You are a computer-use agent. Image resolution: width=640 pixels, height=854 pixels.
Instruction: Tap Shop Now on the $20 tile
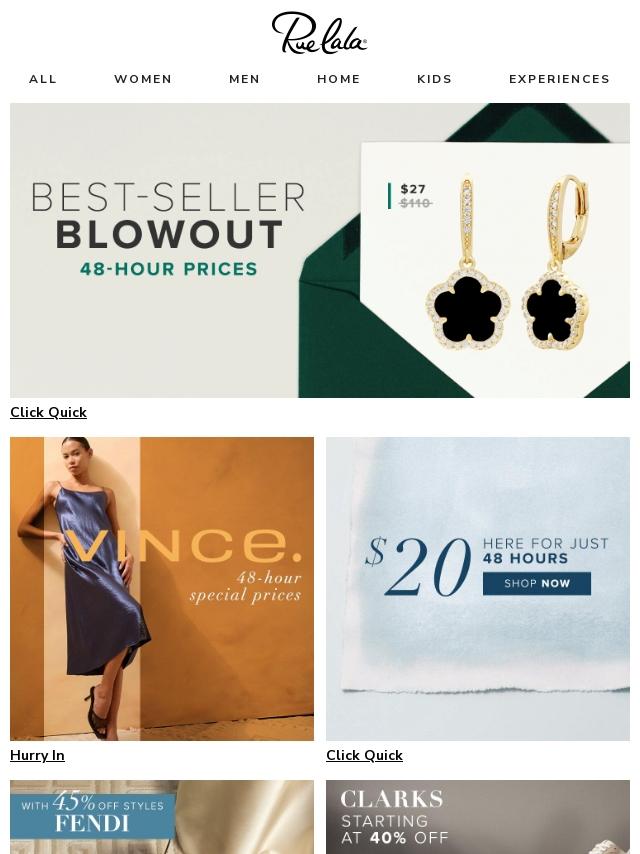(x=537, y=583)
